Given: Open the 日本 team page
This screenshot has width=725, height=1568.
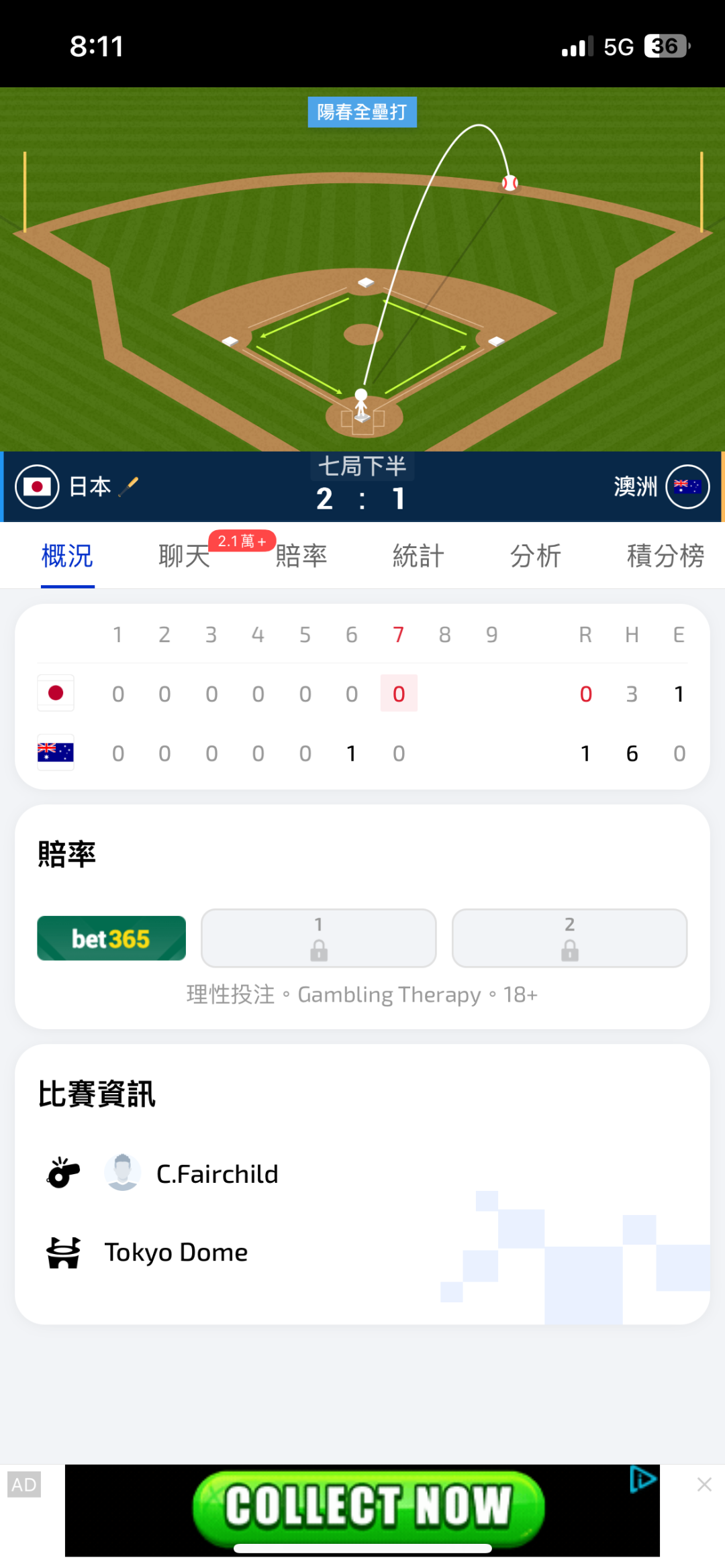Looking at the screenshot, I should coord(90,486).
